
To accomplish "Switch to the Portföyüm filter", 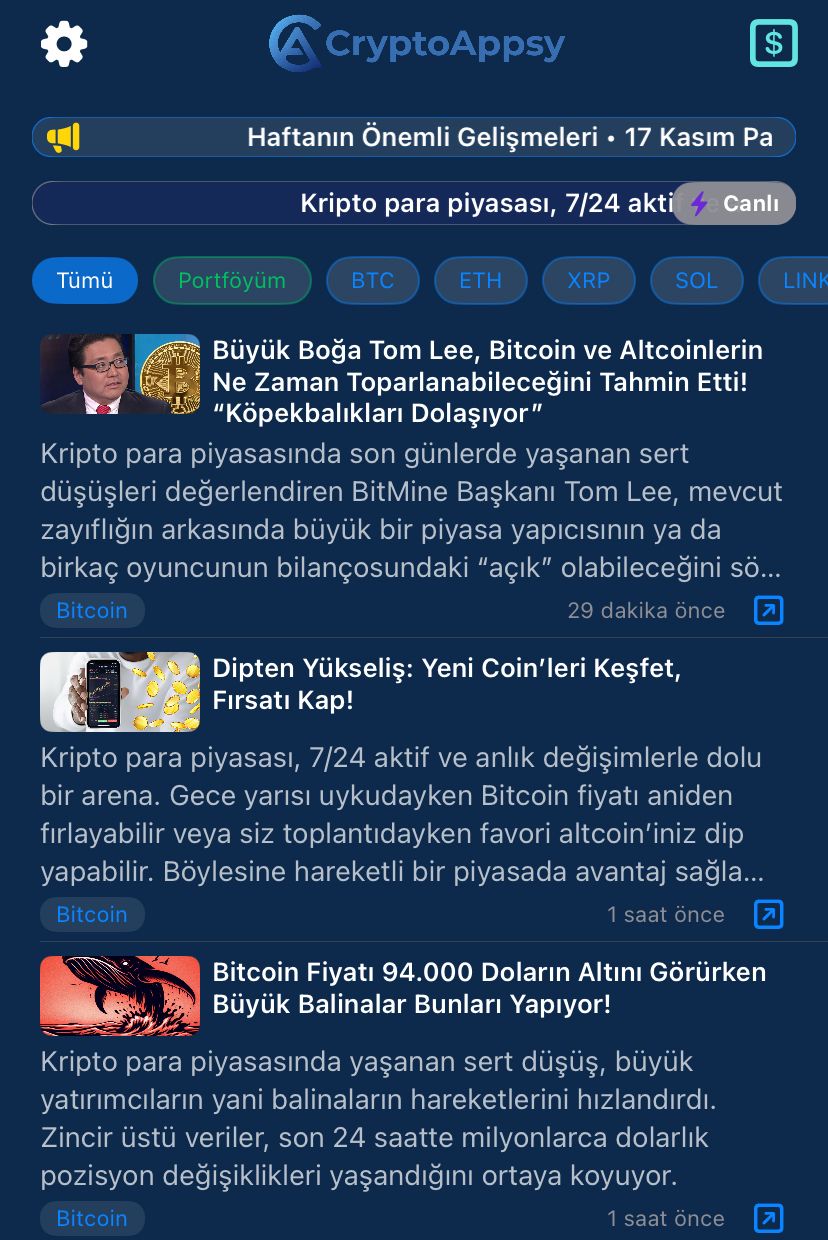I will coord(232,281).
